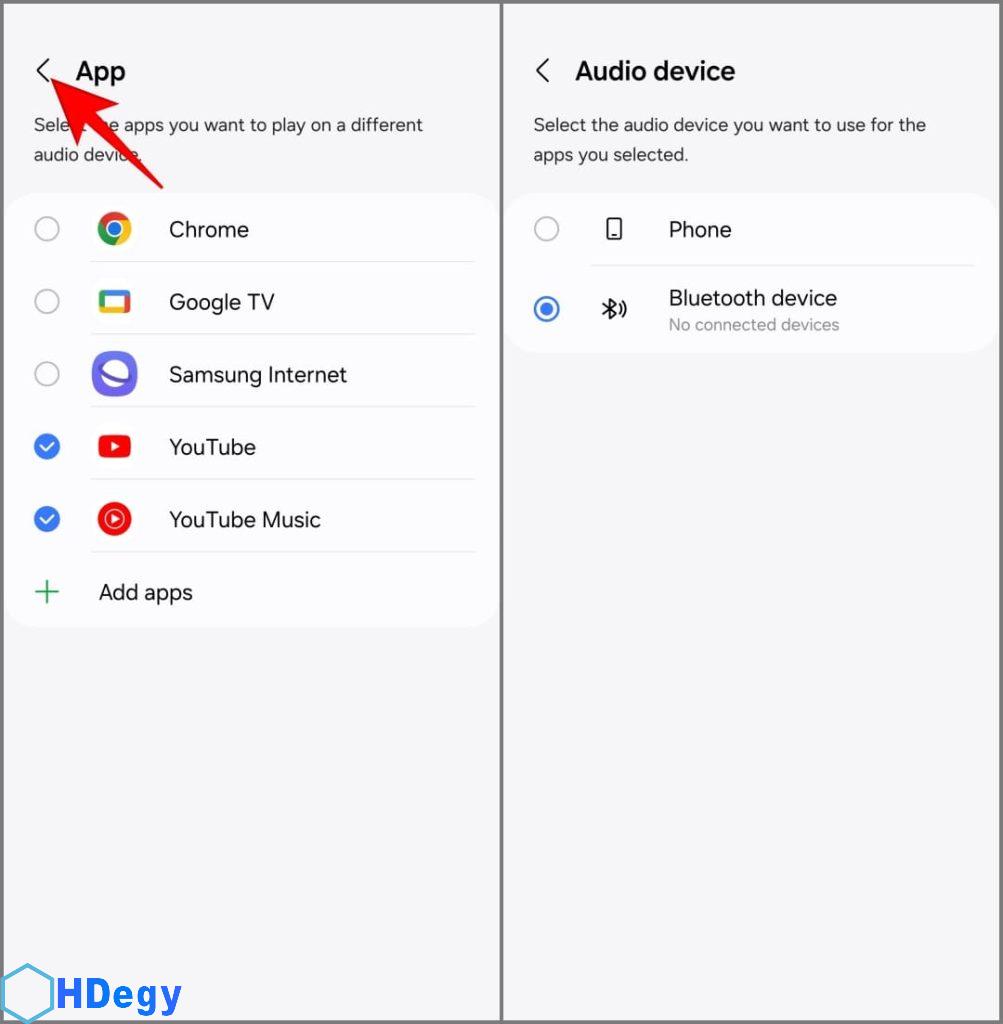The width and height of the screenshot is (1003, 1024).
Task: Deselect YouTube Music
Action: pos(47,520)
